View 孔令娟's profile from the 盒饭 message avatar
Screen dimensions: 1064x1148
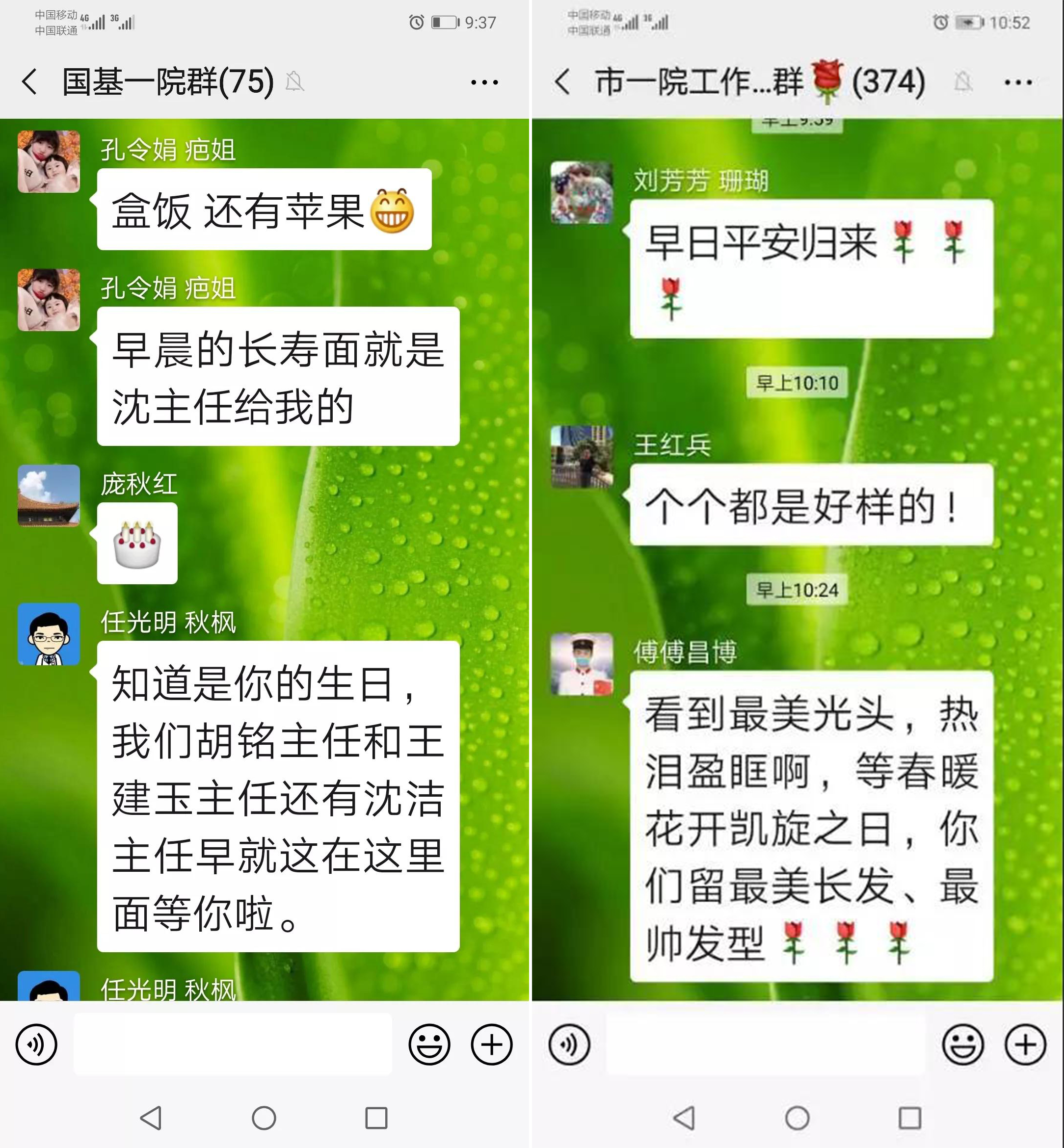pos(49,162)
